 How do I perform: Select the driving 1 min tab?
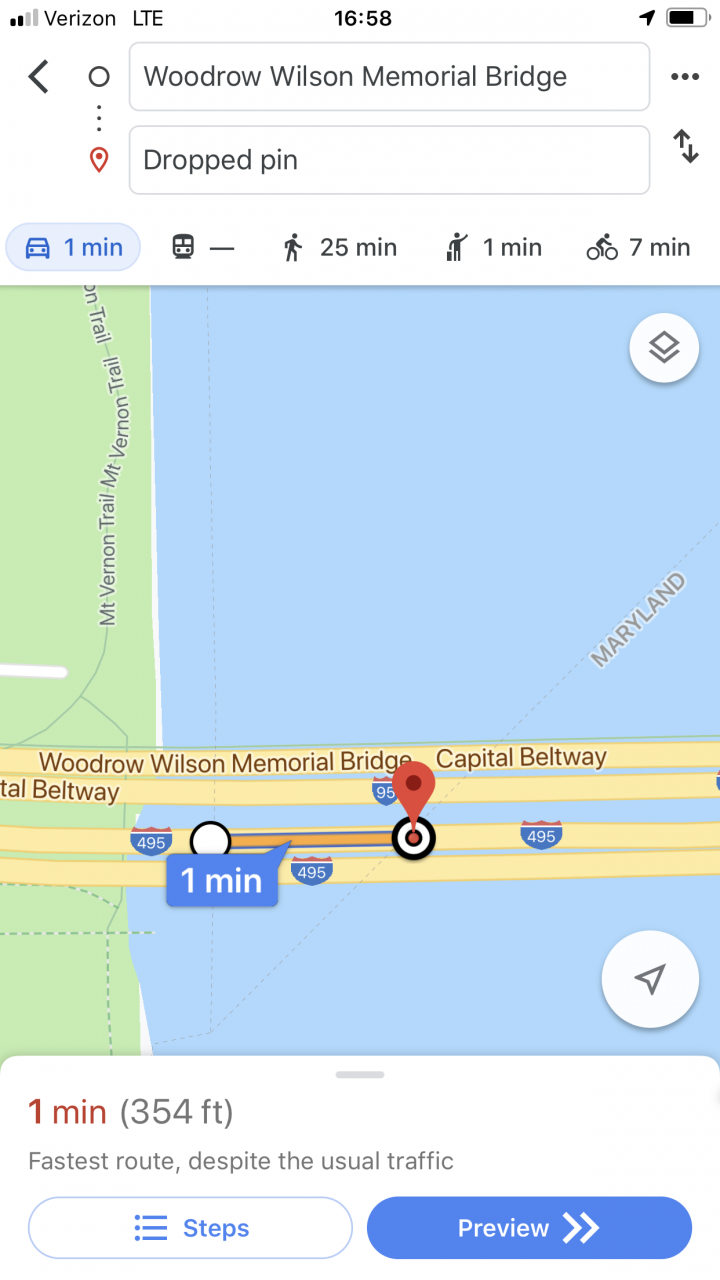coord(74,247)
